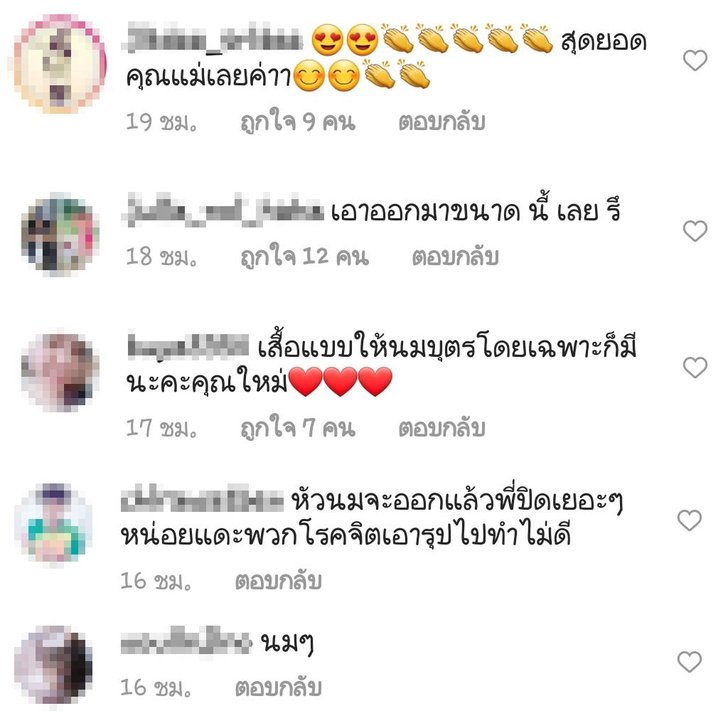This screenshot has height=723, width=728.
Task: Like the comment starting with หัวนมจะออกแล้ว
Action: tap(690, 520)
